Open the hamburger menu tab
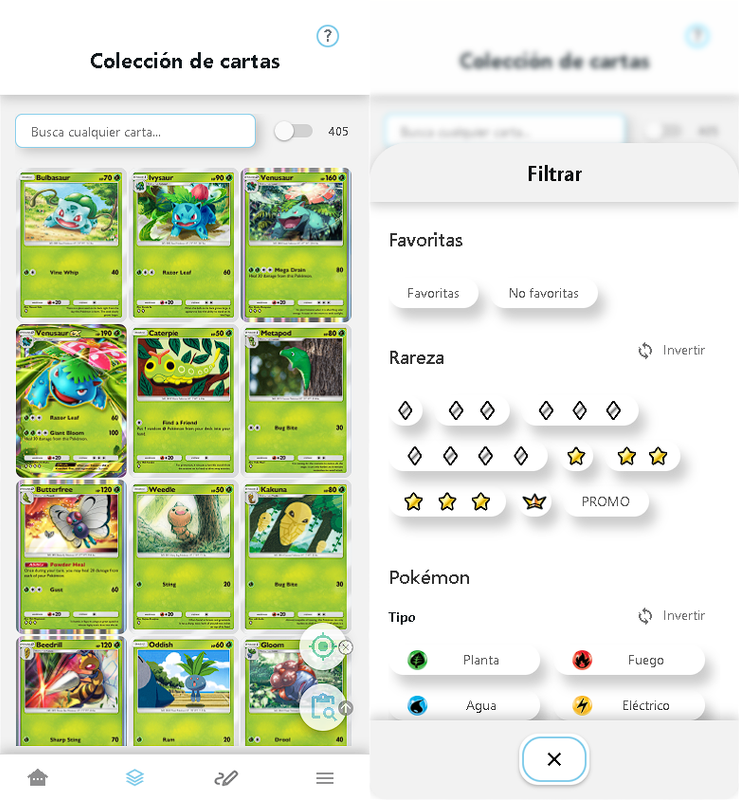739x800 pixels. (324, 778)
